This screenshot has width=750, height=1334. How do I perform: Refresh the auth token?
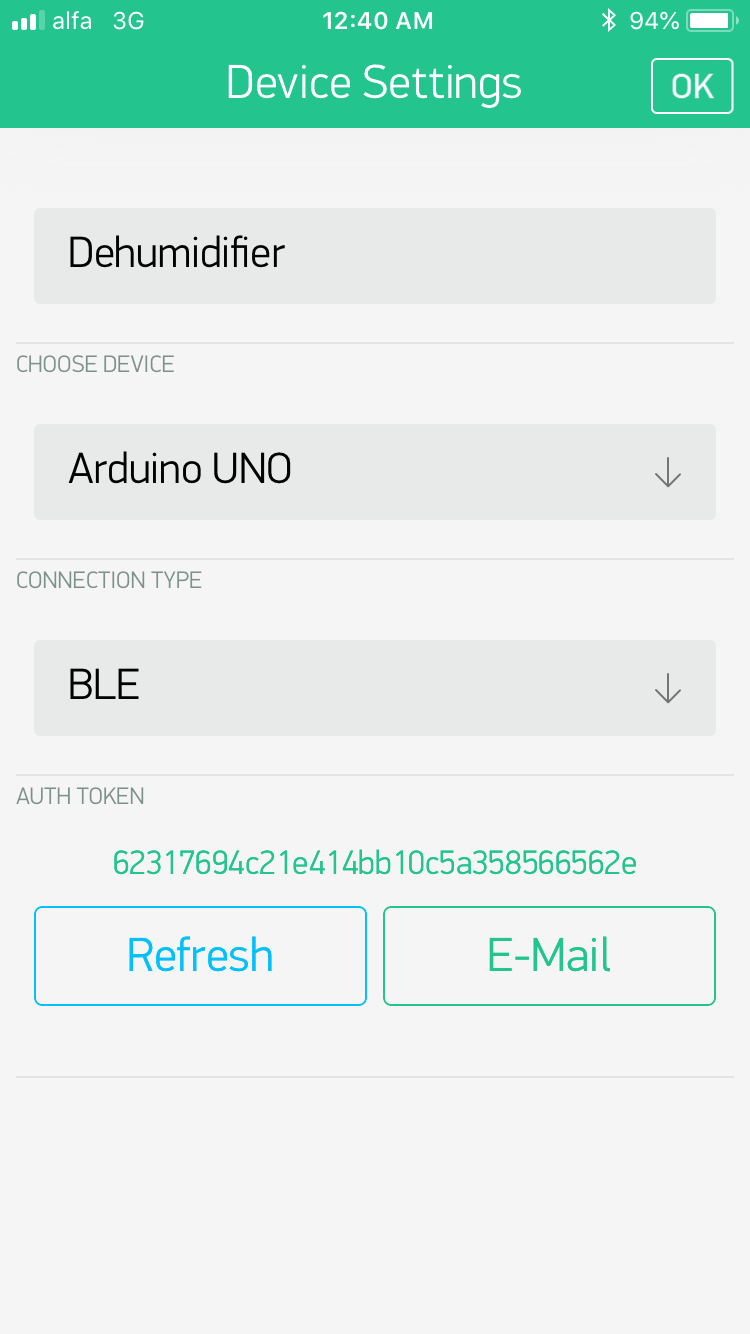[x=200, y=955]
